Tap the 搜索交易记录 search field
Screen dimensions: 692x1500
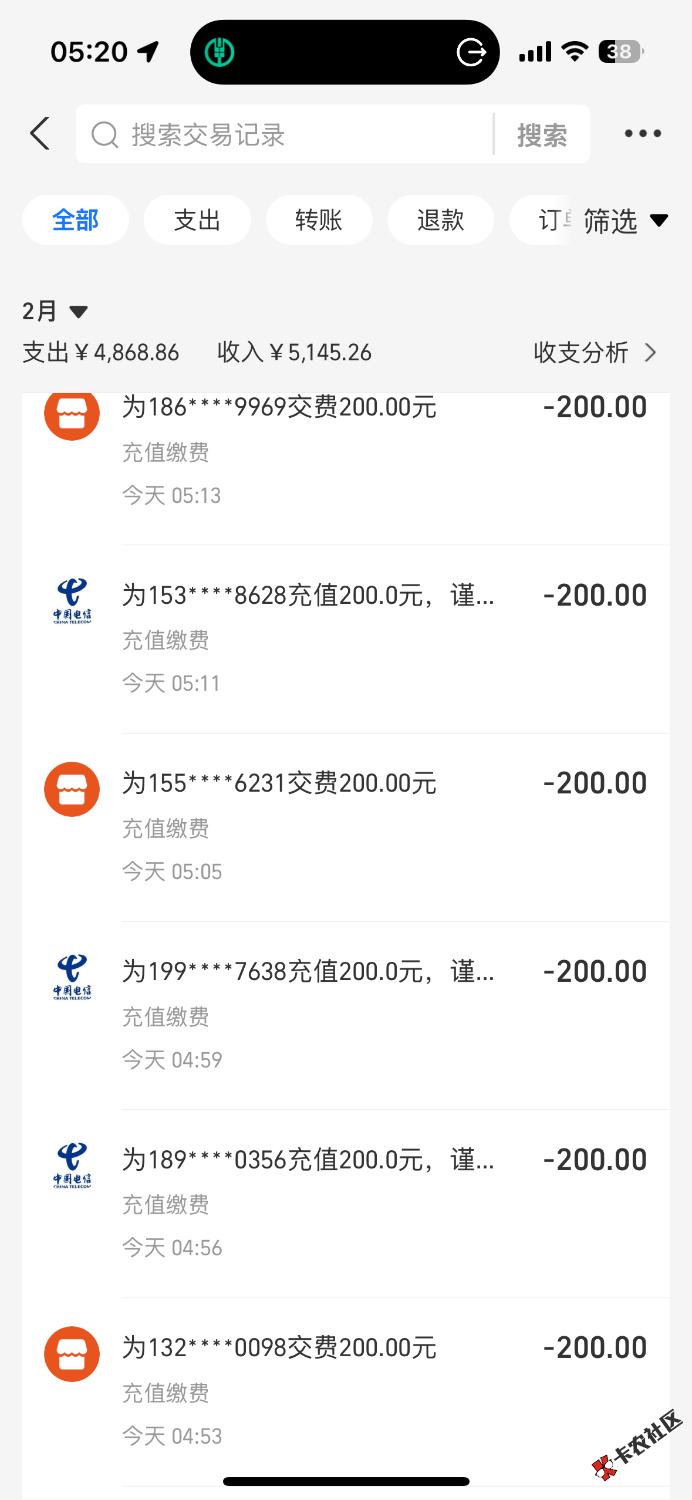285,134
